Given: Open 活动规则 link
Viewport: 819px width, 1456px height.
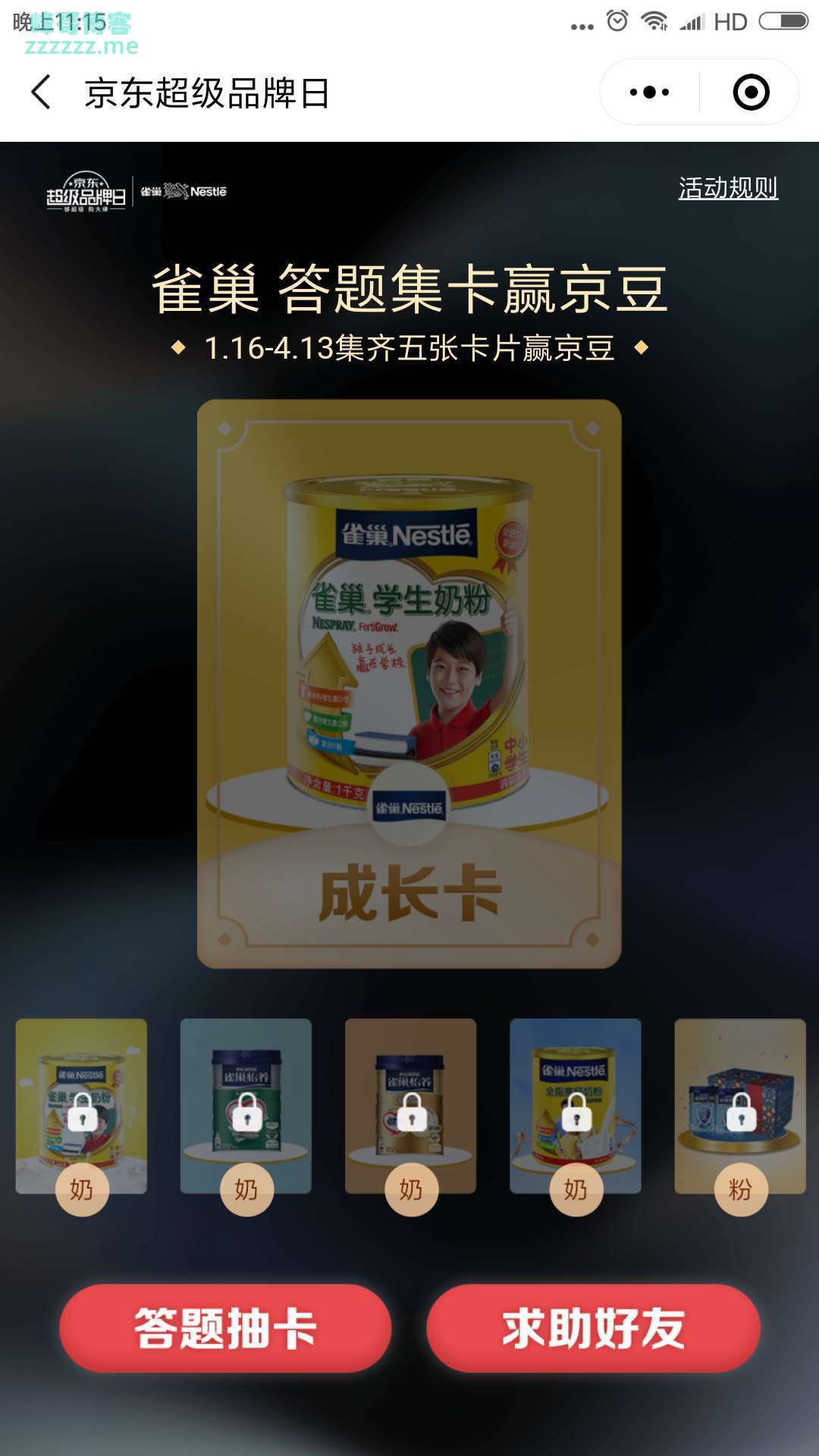Looking at the screenshot, I should (x=727, y=188).
